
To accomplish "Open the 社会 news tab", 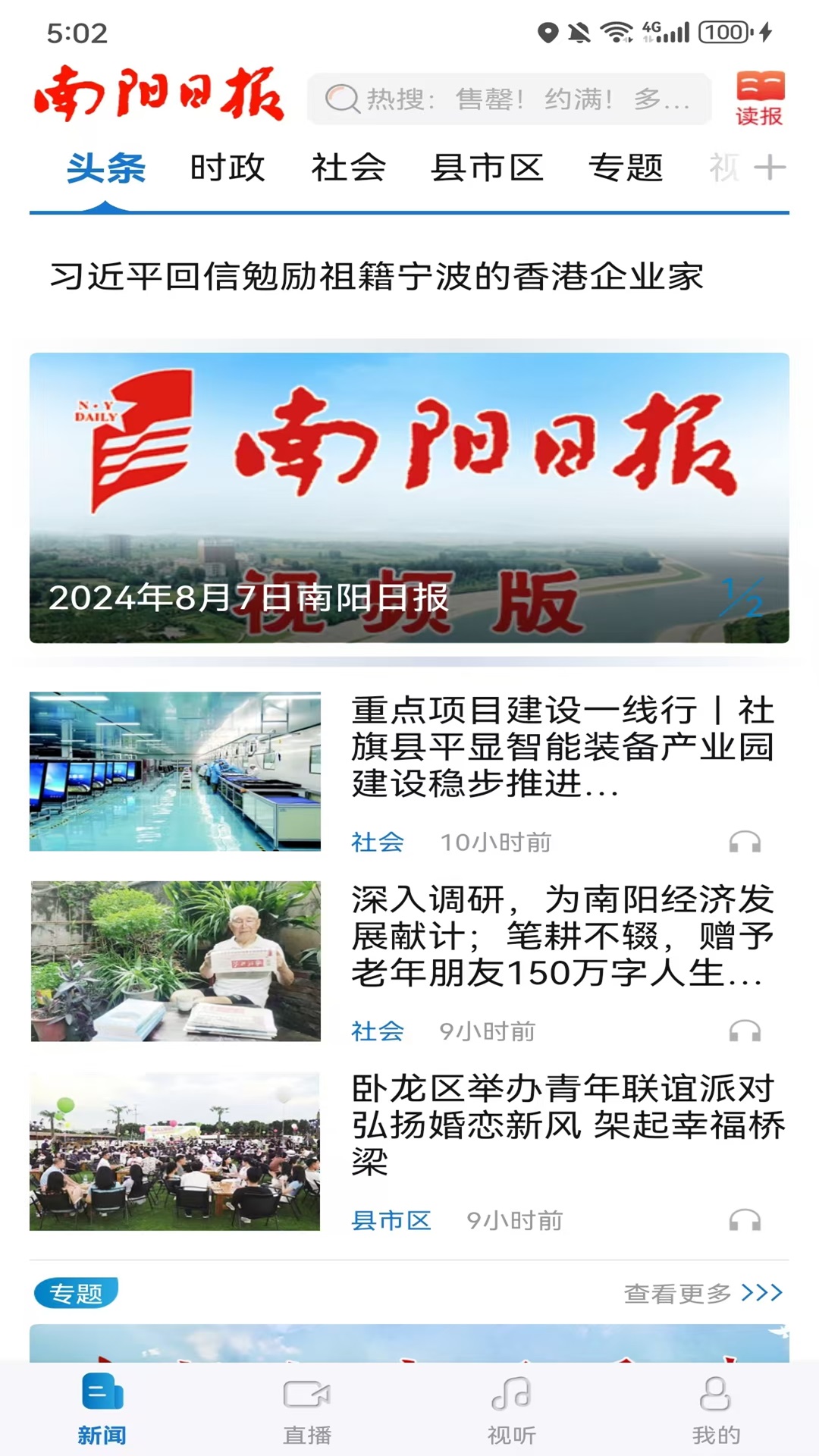I will [348, 168].
